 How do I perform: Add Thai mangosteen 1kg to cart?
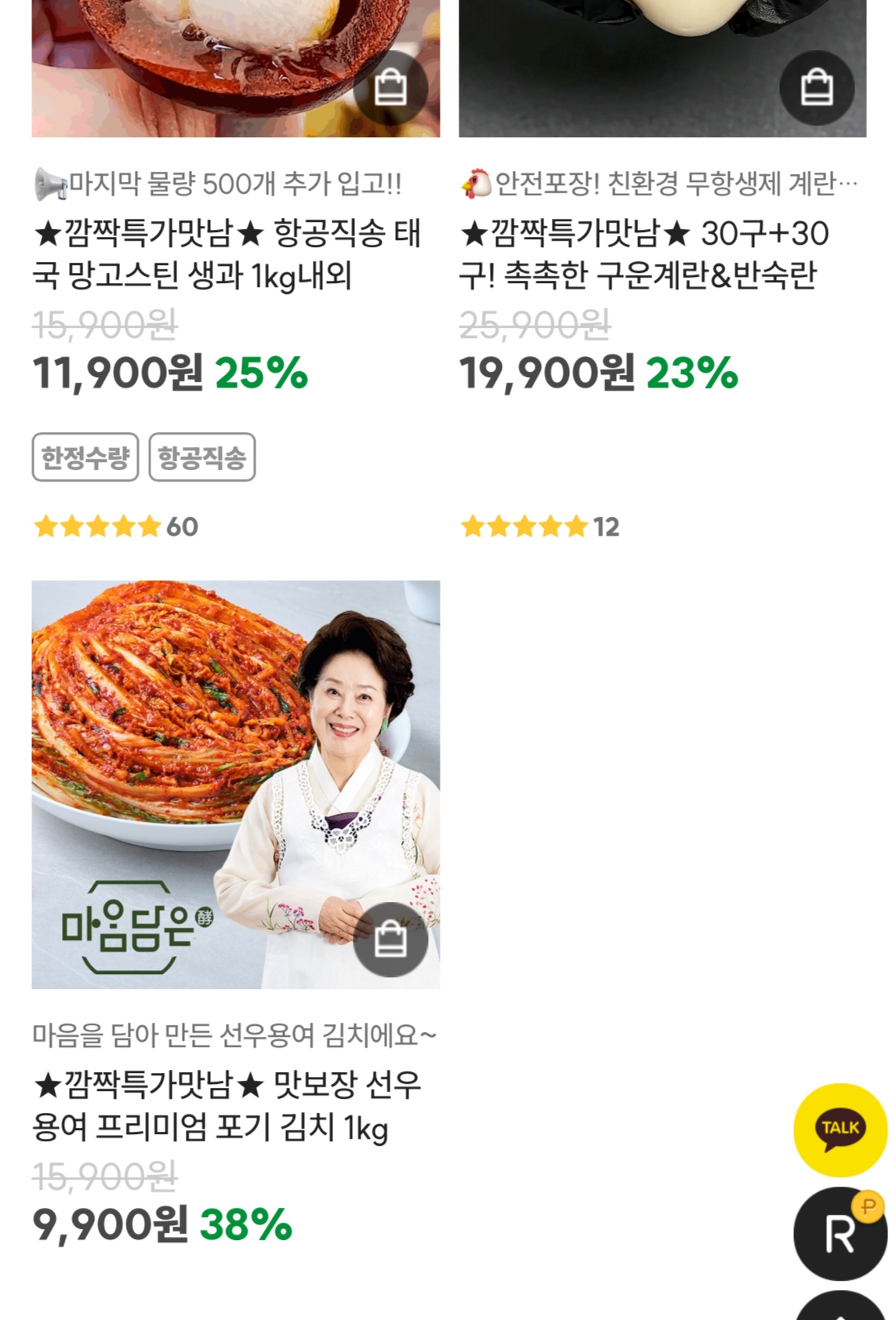coord(390,88)
